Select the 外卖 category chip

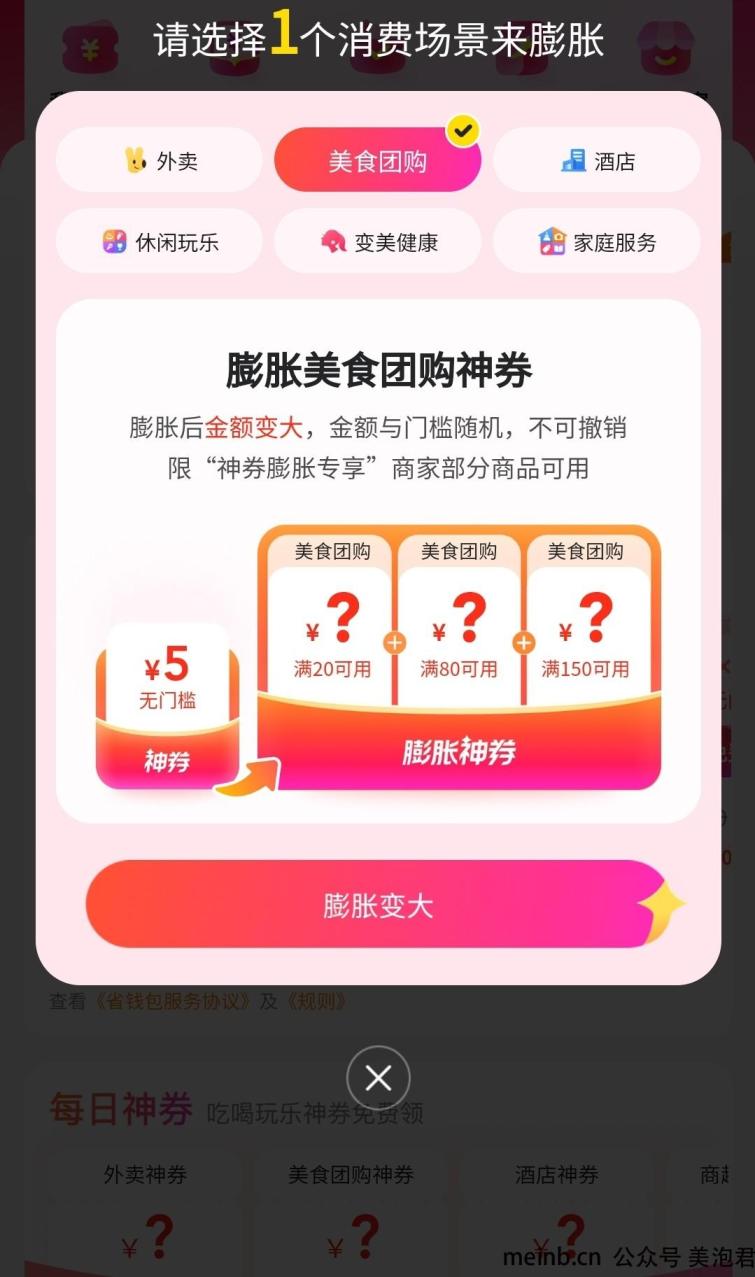point(159,160)
